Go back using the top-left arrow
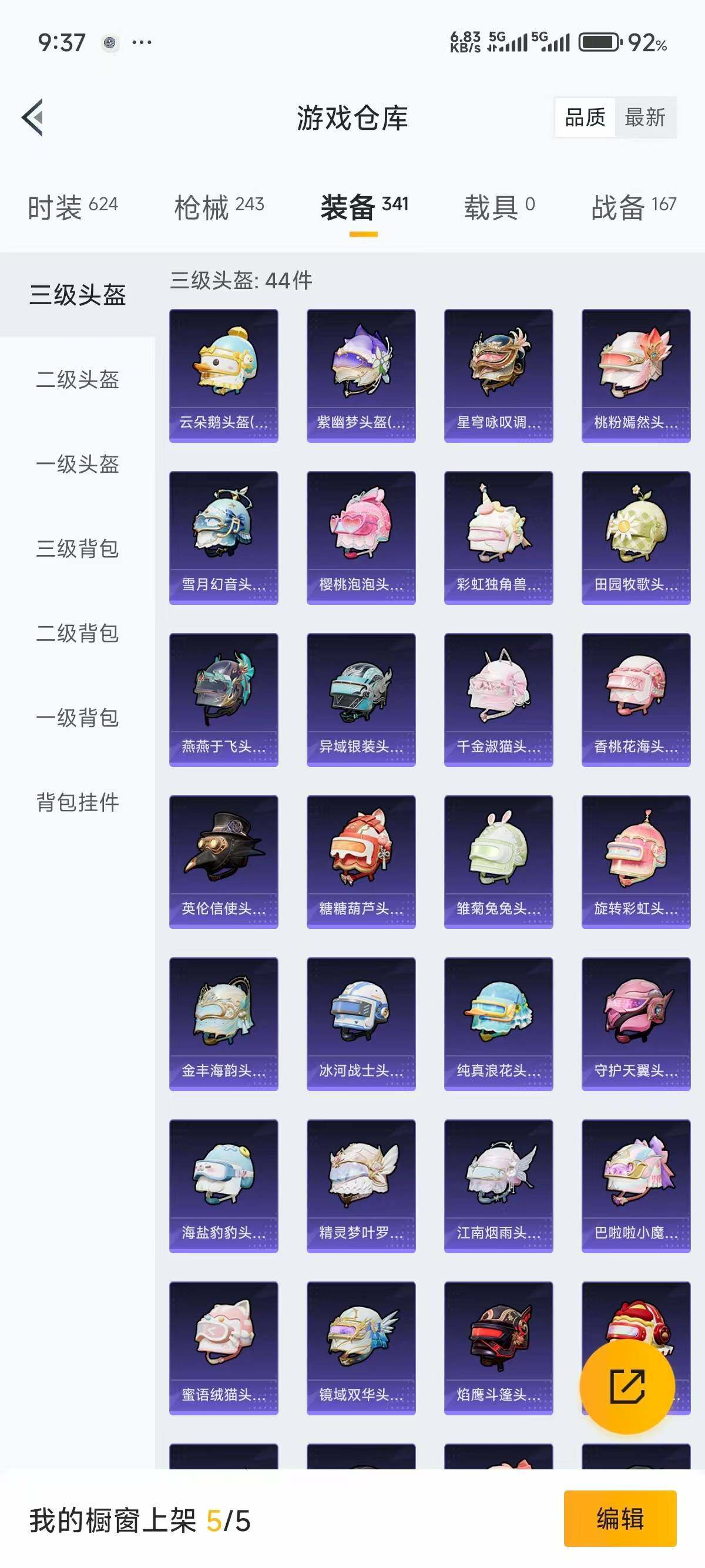 click(x=33, y=117)
